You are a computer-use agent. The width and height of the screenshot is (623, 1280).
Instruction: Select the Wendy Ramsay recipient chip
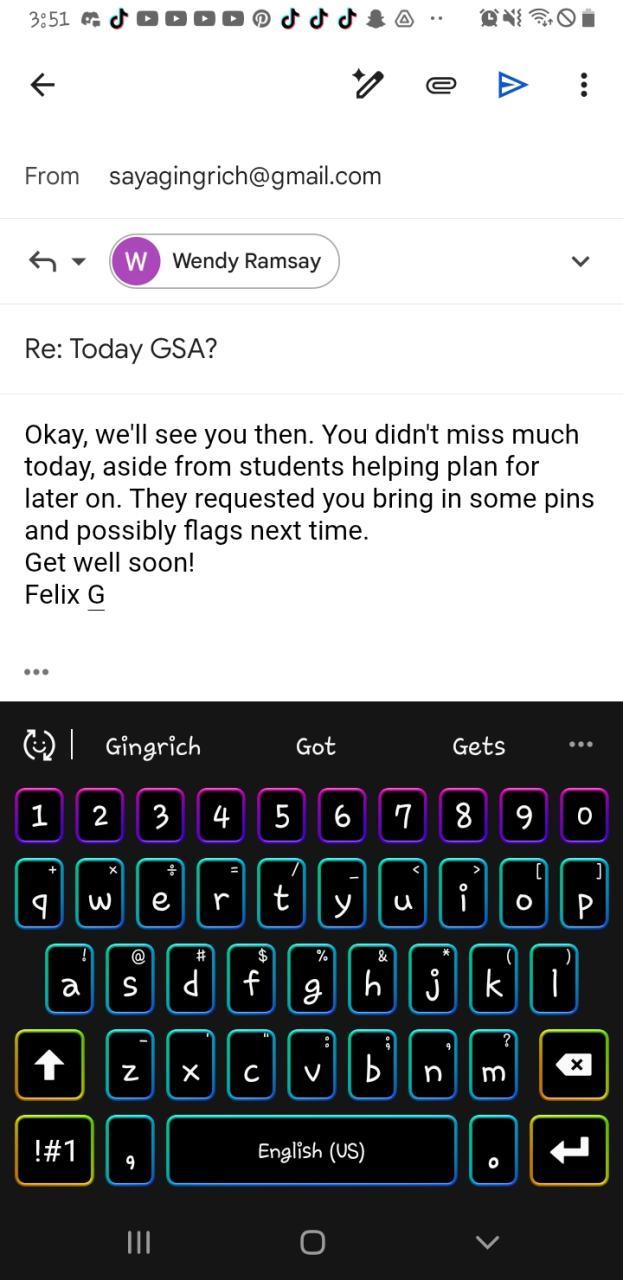[x=225, y=262]
